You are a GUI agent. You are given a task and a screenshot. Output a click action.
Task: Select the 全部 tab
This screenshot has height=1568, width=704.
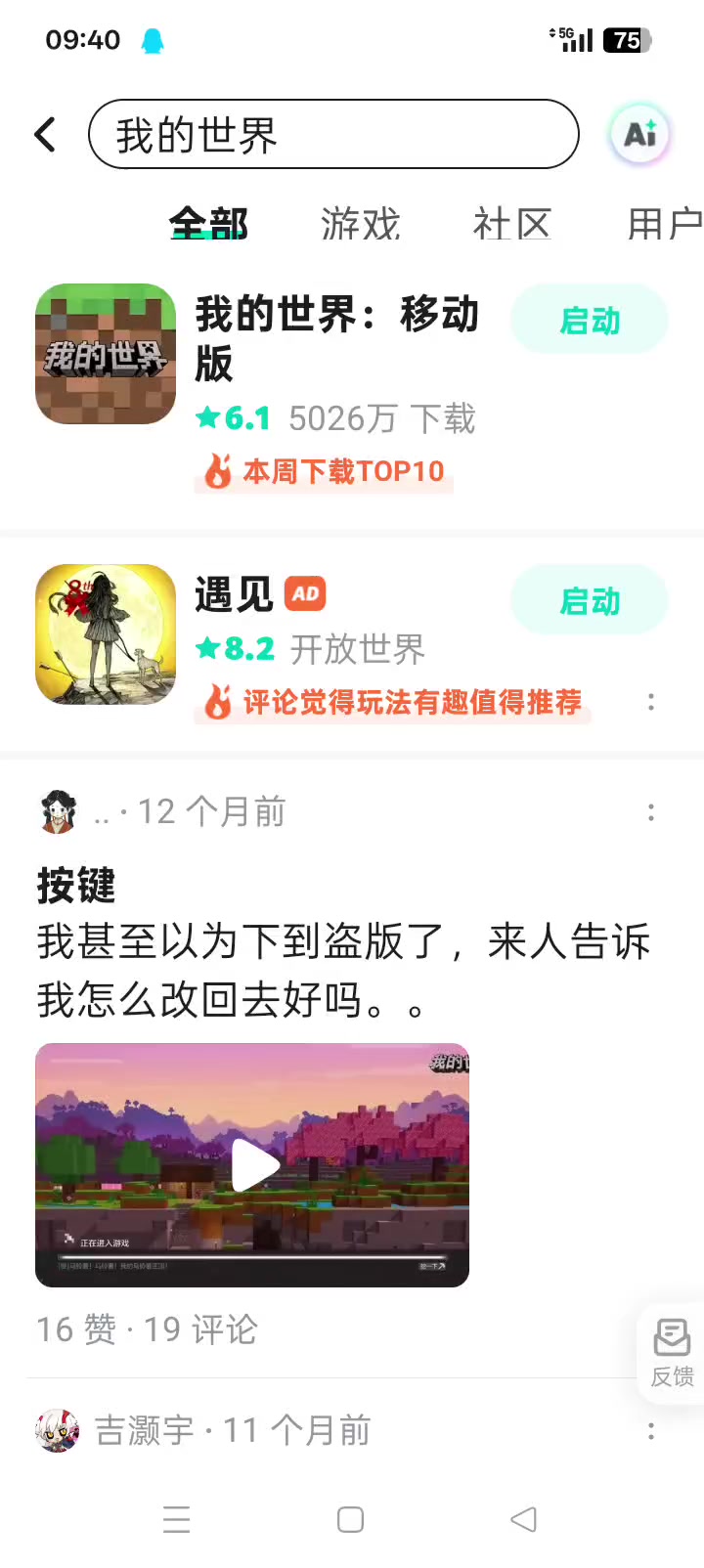[x=208, y=224]
